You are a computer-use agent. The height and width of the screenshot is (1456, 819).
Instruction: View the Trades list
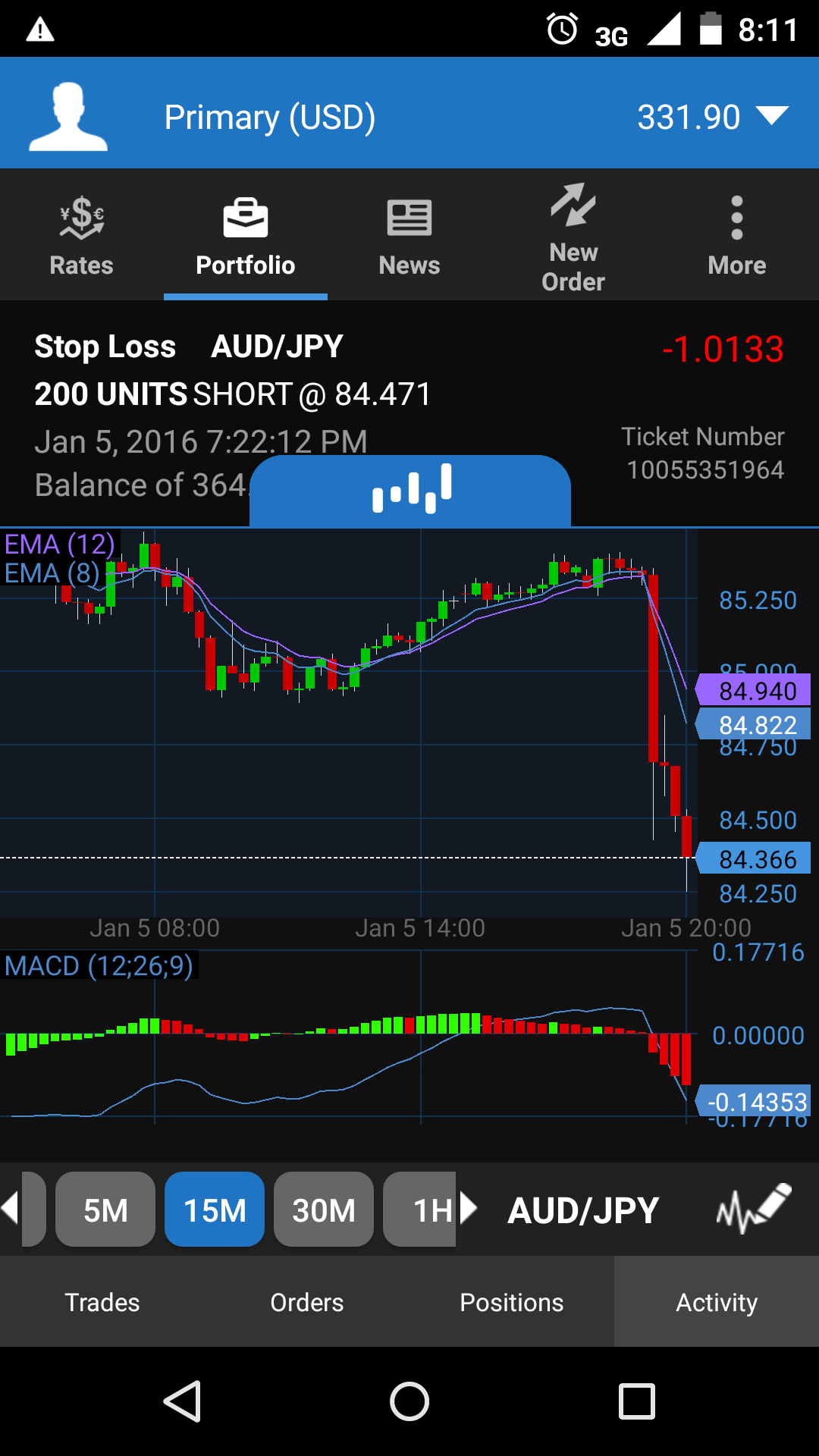pos(102,1302)
